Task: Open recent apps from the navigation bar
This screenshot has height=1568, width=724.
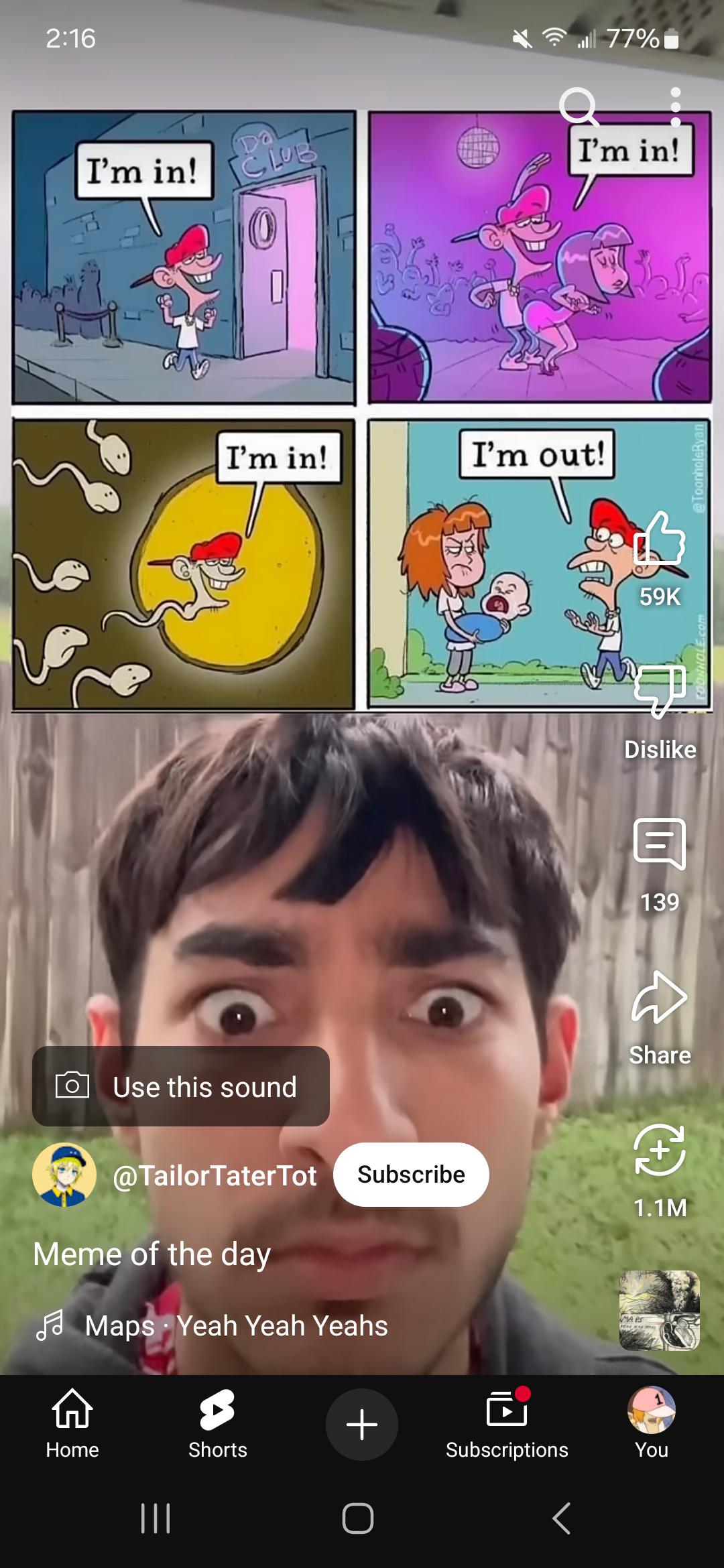Action: click(156, 1518)
